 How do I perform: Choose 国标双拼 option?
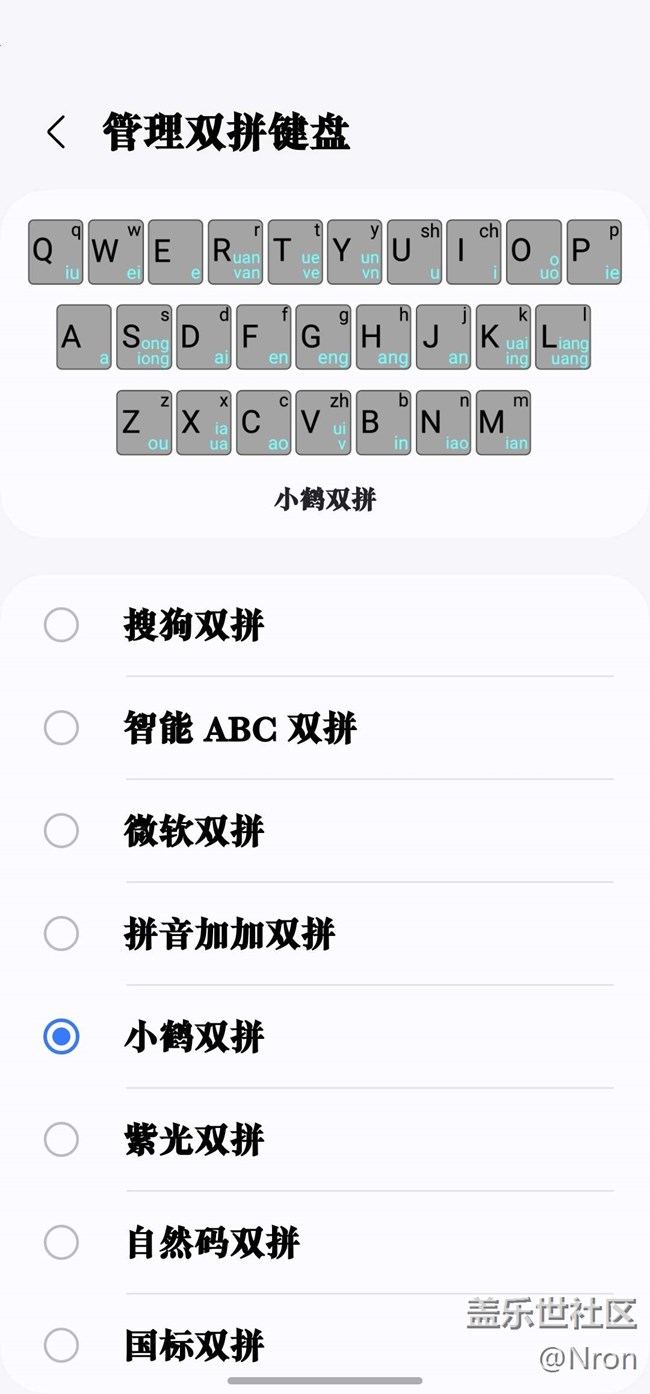point(325,1345)
